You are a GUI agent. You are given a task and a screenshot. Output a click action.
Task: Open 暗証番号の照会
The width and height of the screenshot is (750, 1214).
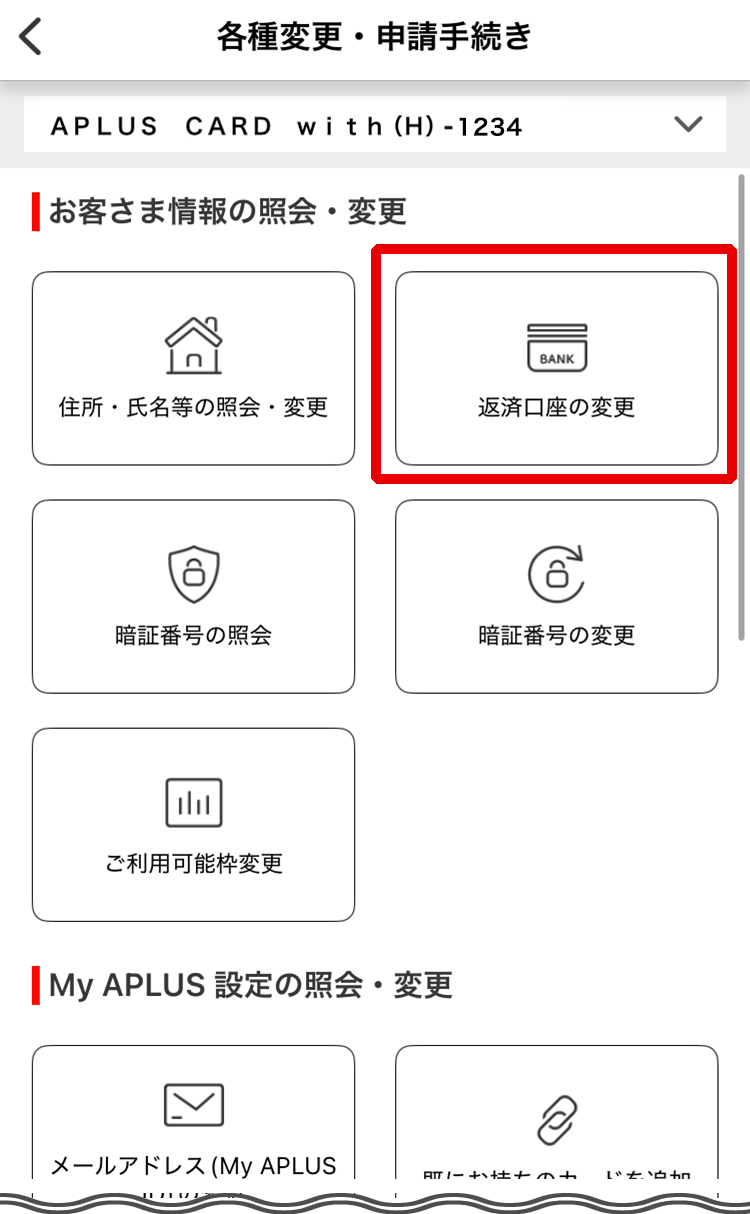[193, 596]
